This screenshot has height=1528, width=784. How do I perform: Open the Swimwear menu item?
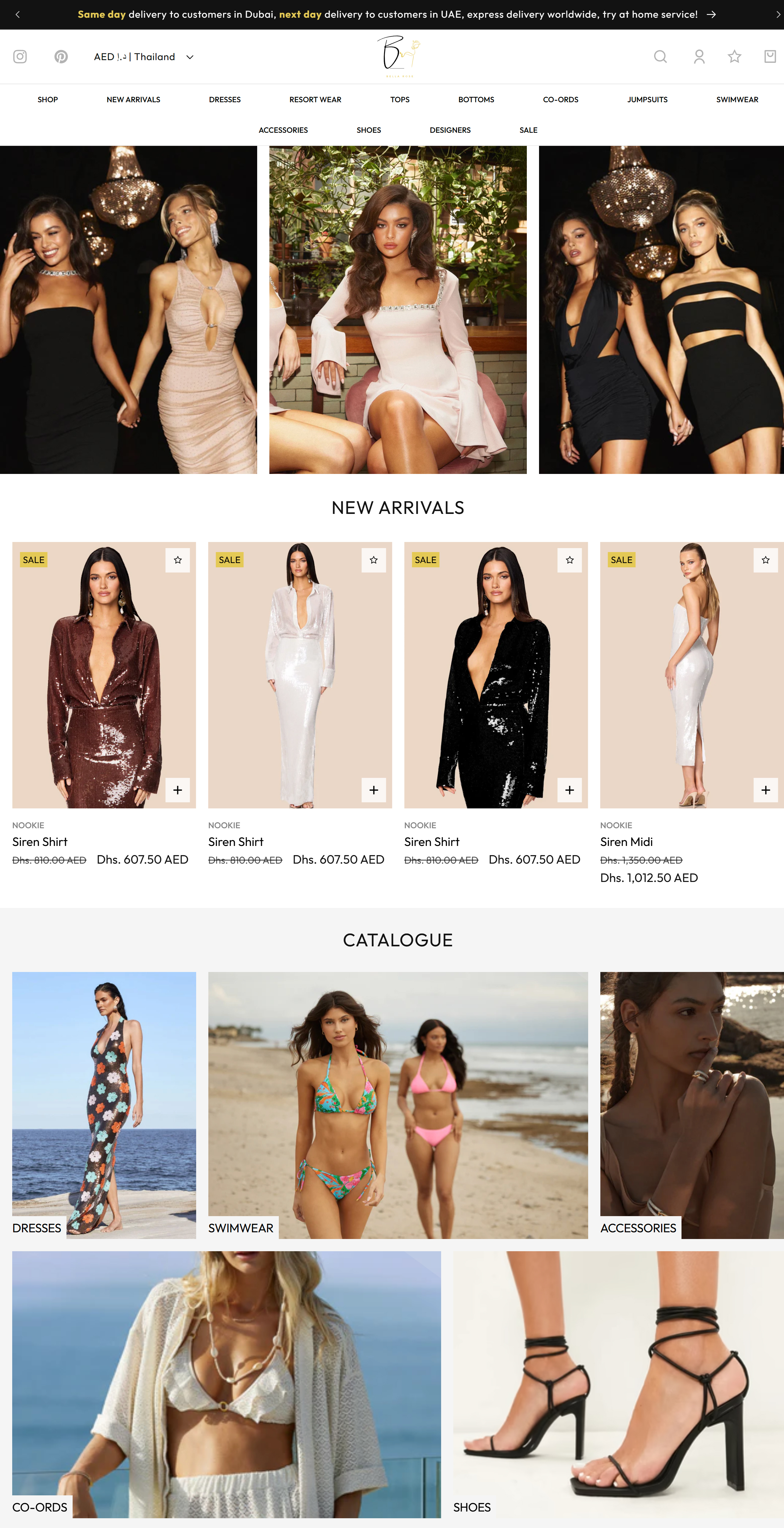coord(736,100)
